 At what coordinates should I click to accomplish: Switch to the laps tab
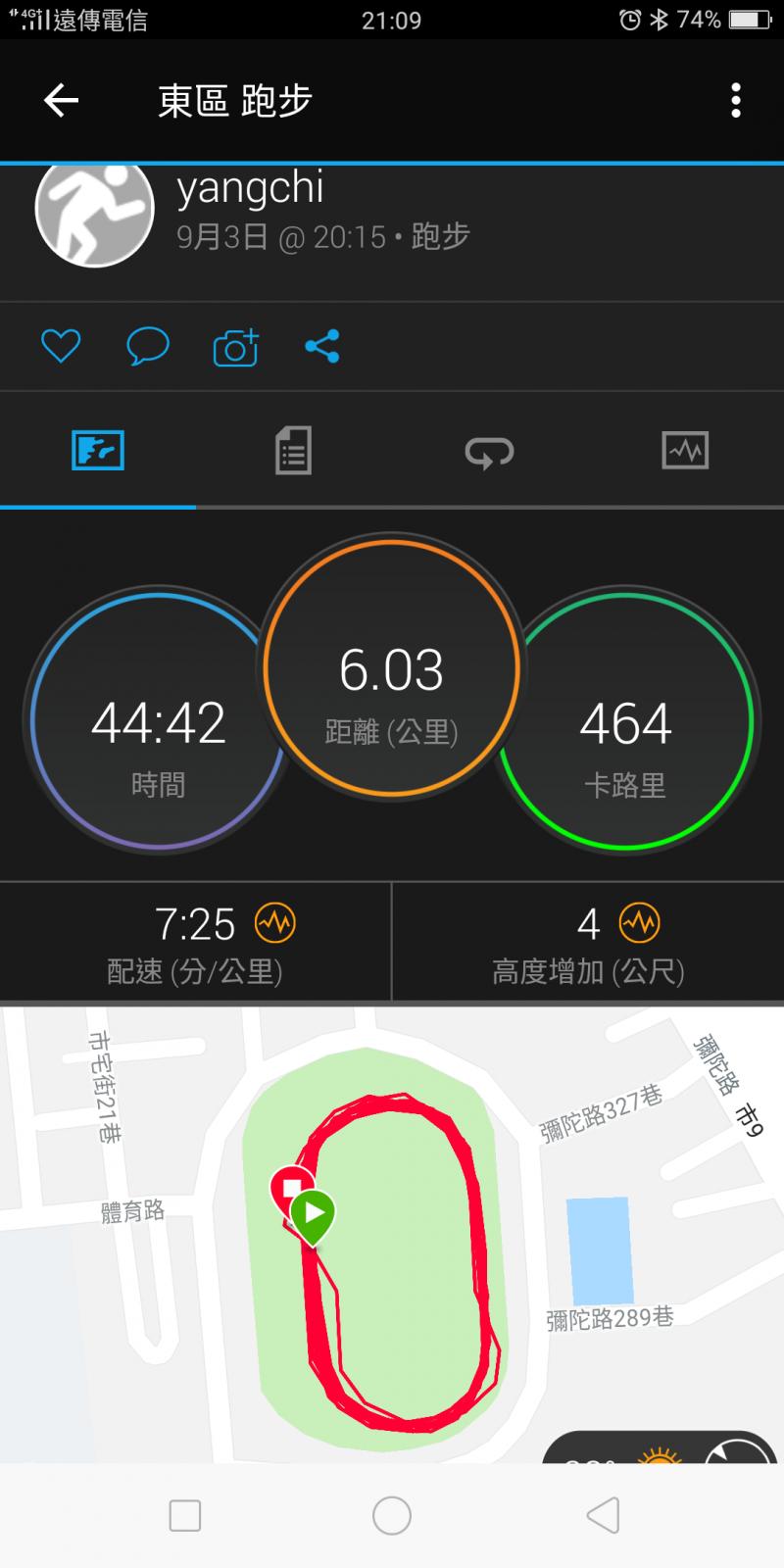[x=489, y=452]
